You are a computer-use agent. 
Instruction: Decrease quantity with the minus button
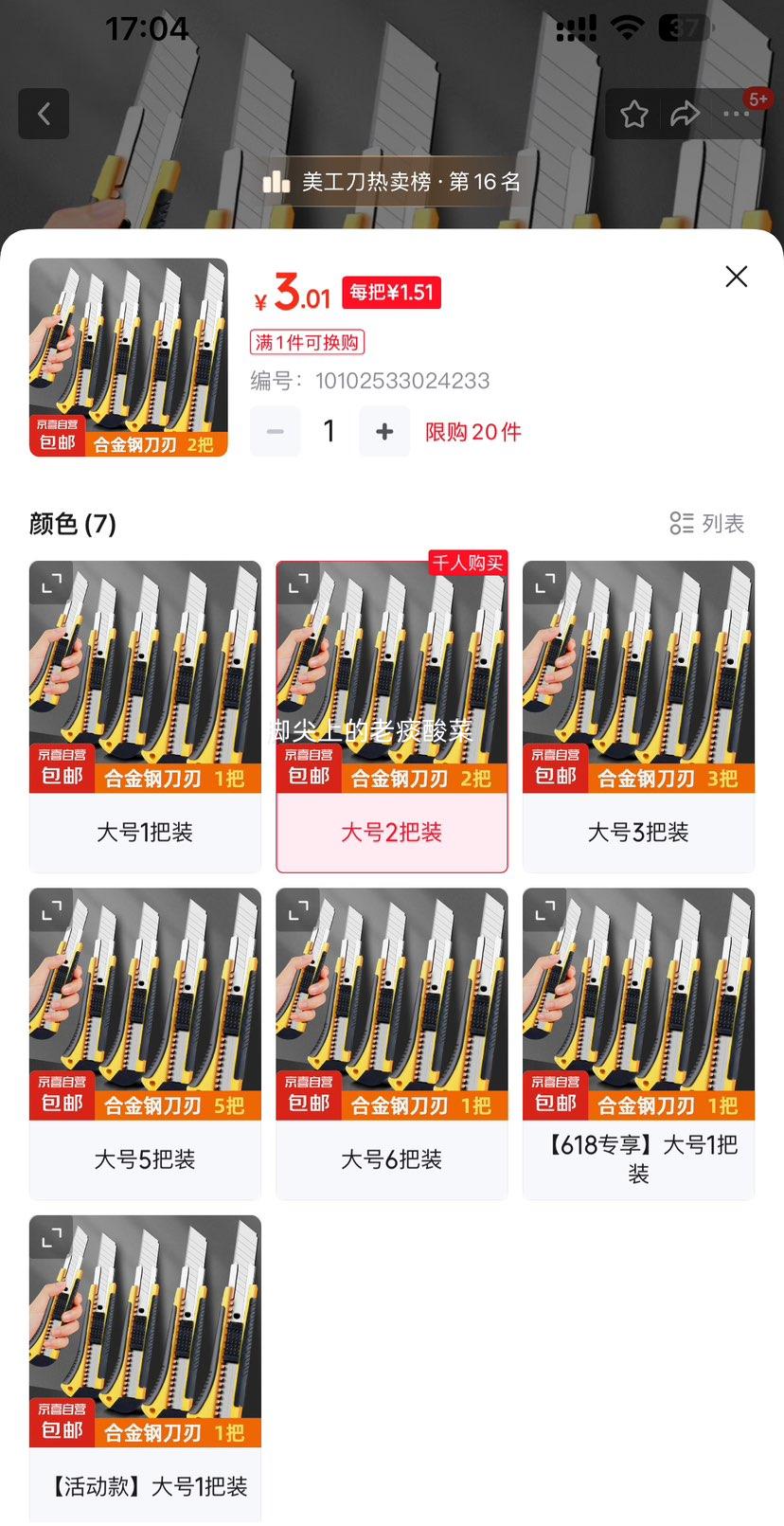[x=275, y=431]
